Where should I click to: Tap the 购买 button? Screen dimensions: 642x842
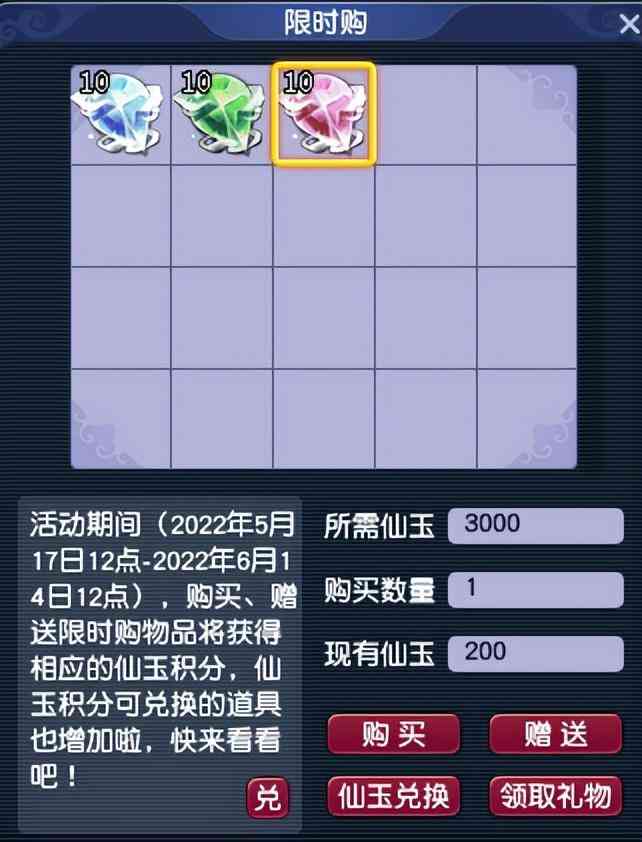pos(393,735)
